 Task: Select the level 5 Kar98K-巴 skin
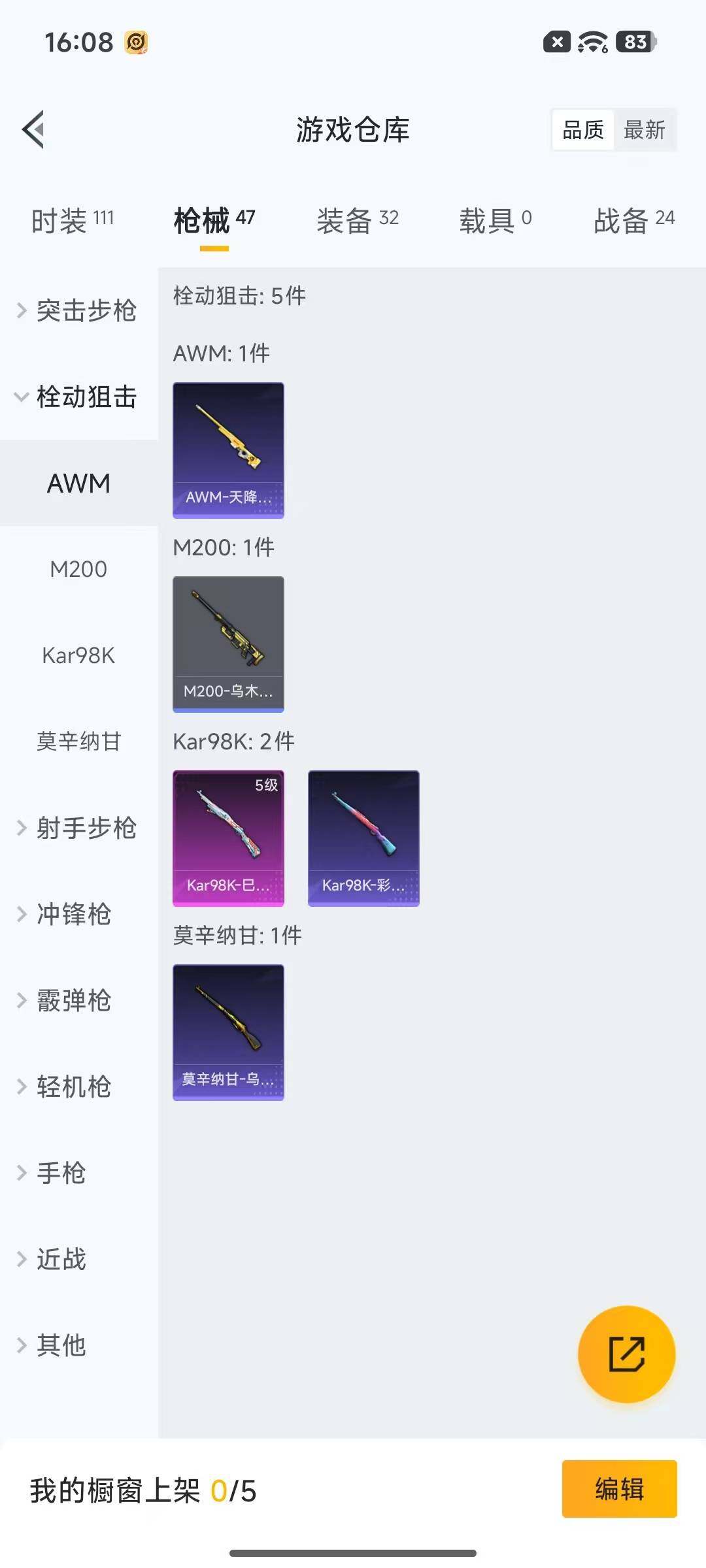click(x=228, y=838)
